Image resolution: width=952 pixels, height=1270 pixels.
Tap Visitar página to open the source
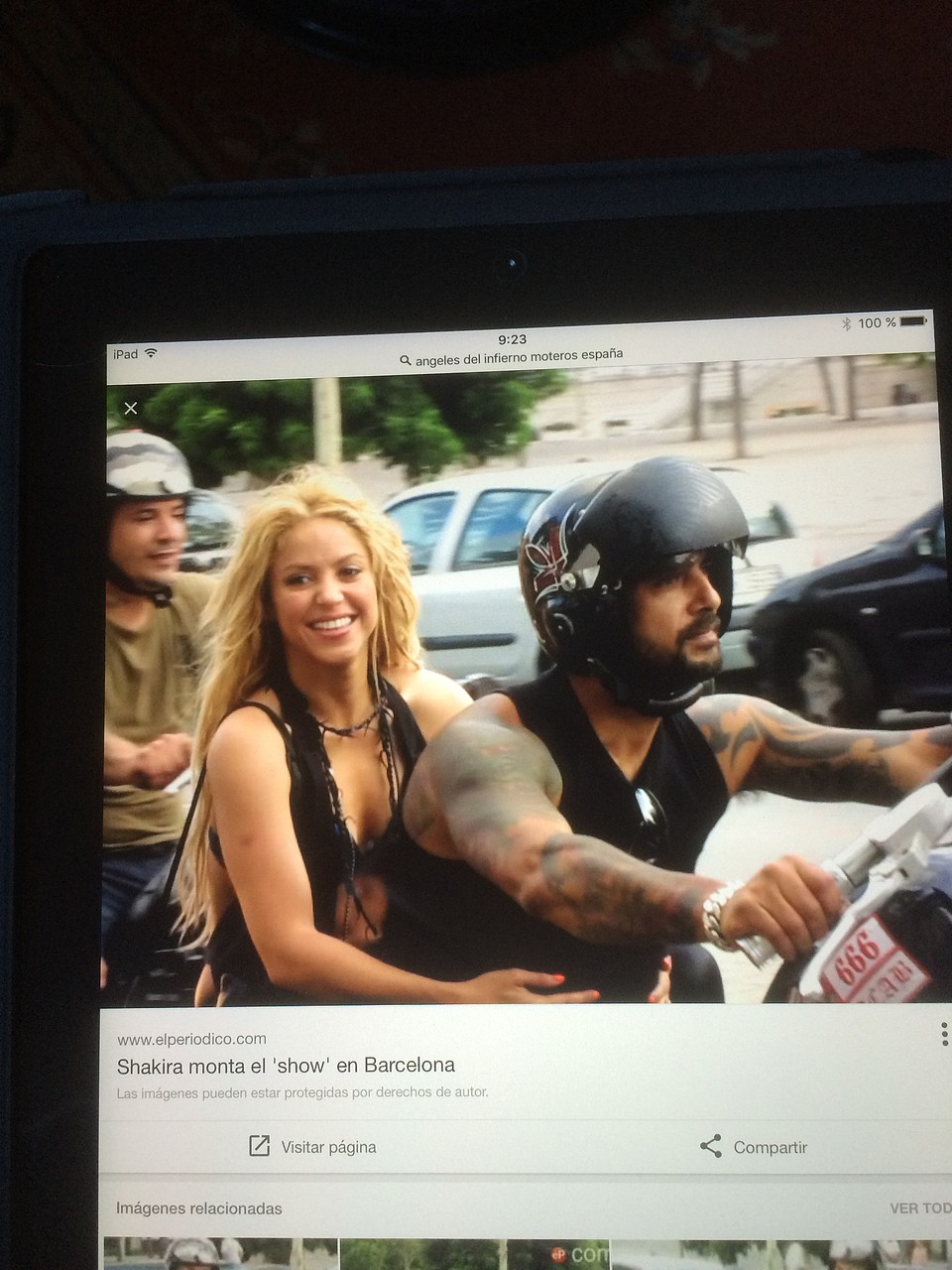pos(312,1147)
